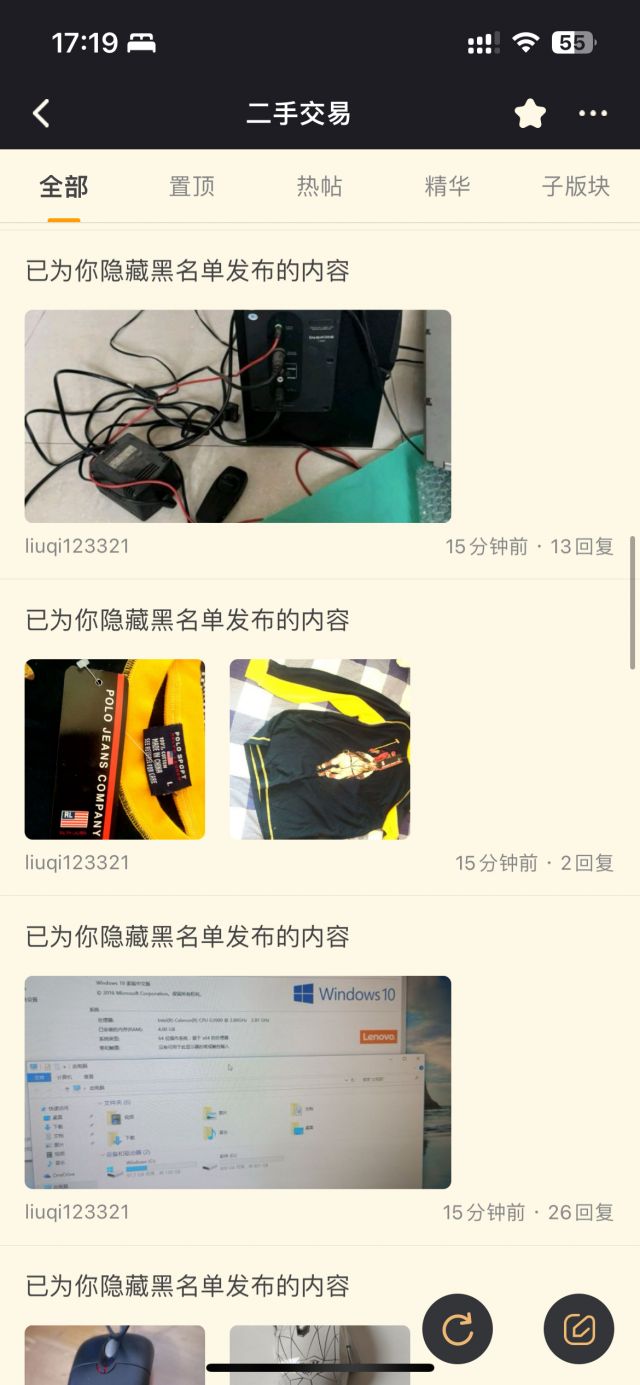Favorite this board with the star icon

(x=530, y=114)
